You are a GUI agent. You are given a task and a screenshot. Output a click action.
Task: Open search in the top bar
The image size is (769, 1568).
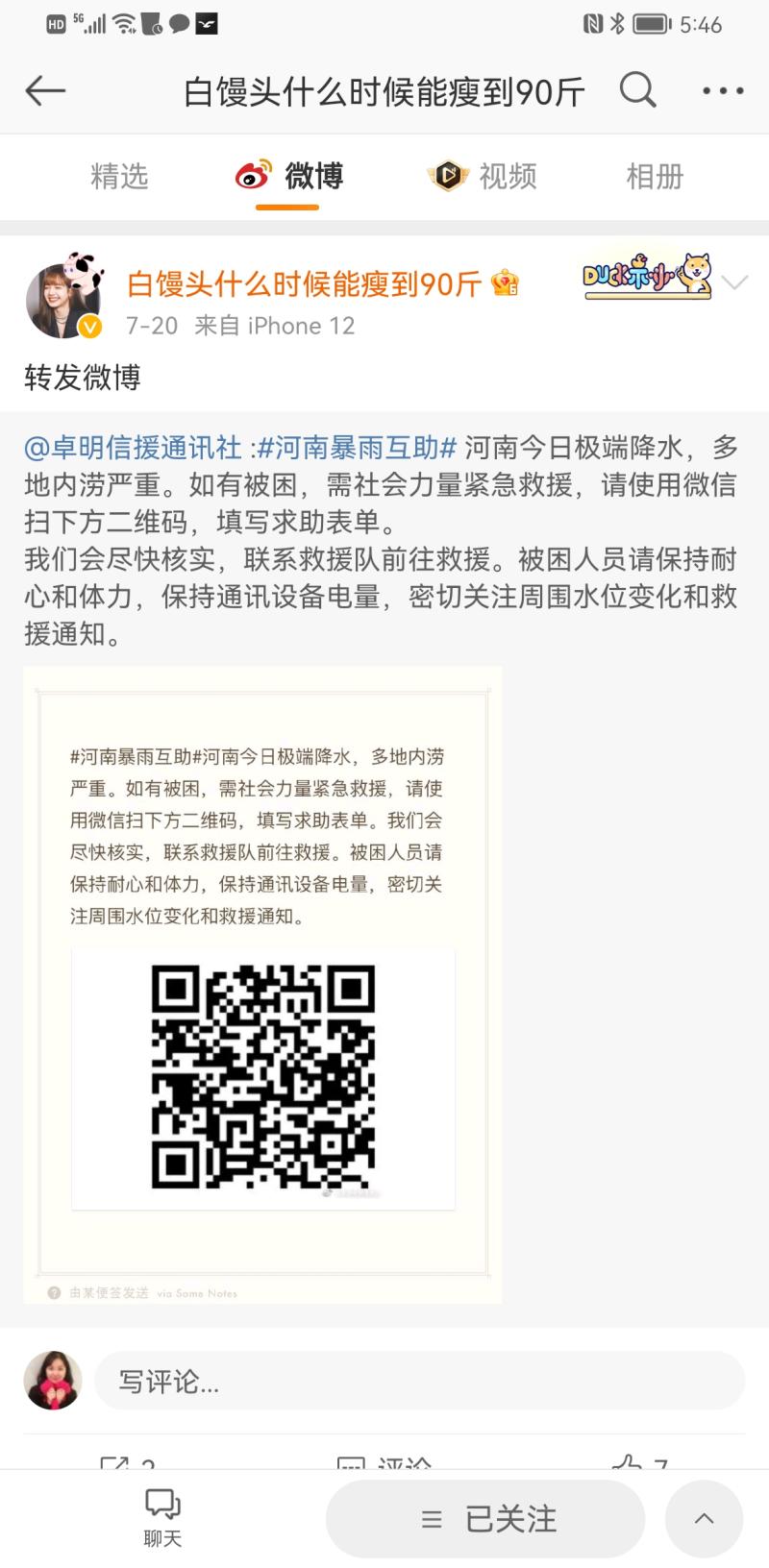[x=637, y=91]
